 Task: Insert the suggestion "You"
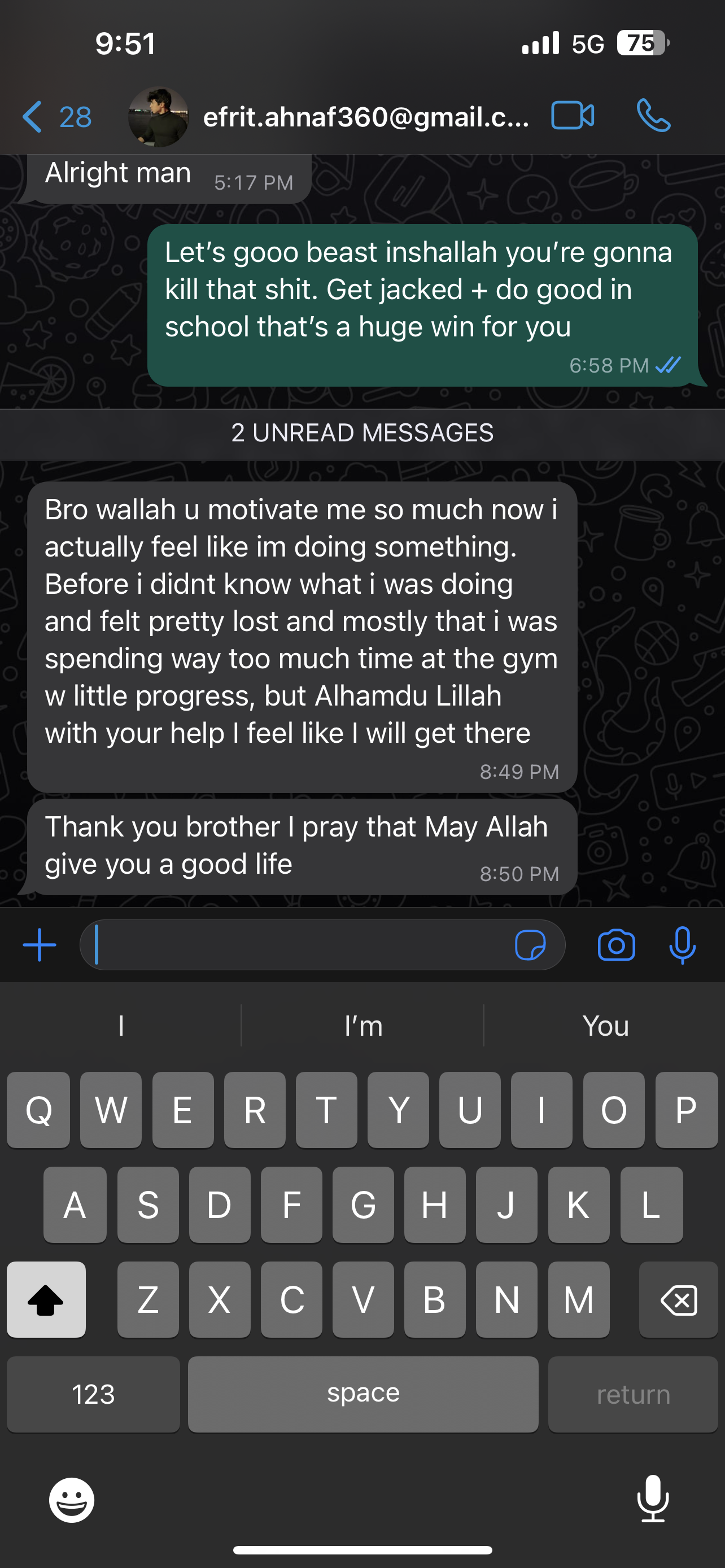pyautogui.click(x=605, y=1026)
